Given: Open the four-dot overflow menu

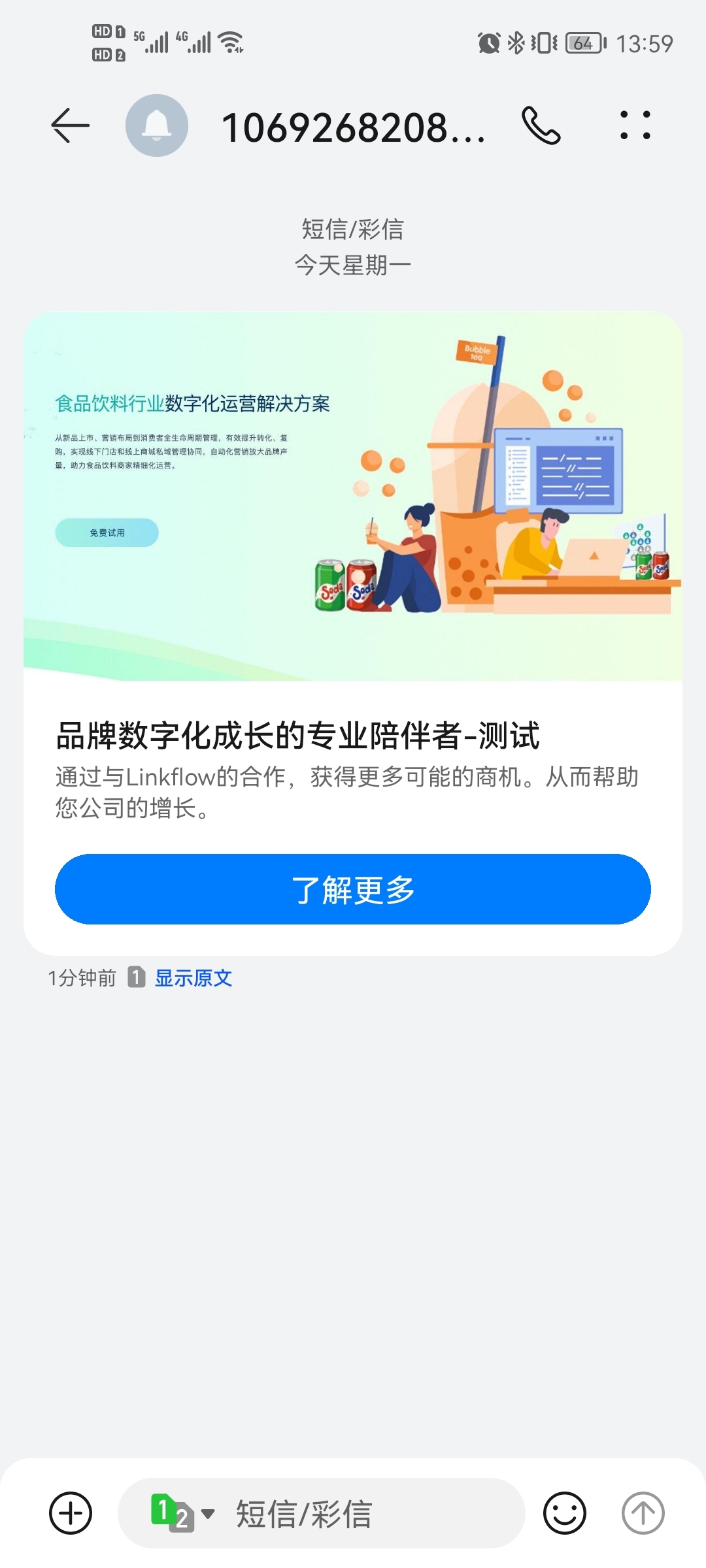Looking at the screenshot, I should (635, 125).
